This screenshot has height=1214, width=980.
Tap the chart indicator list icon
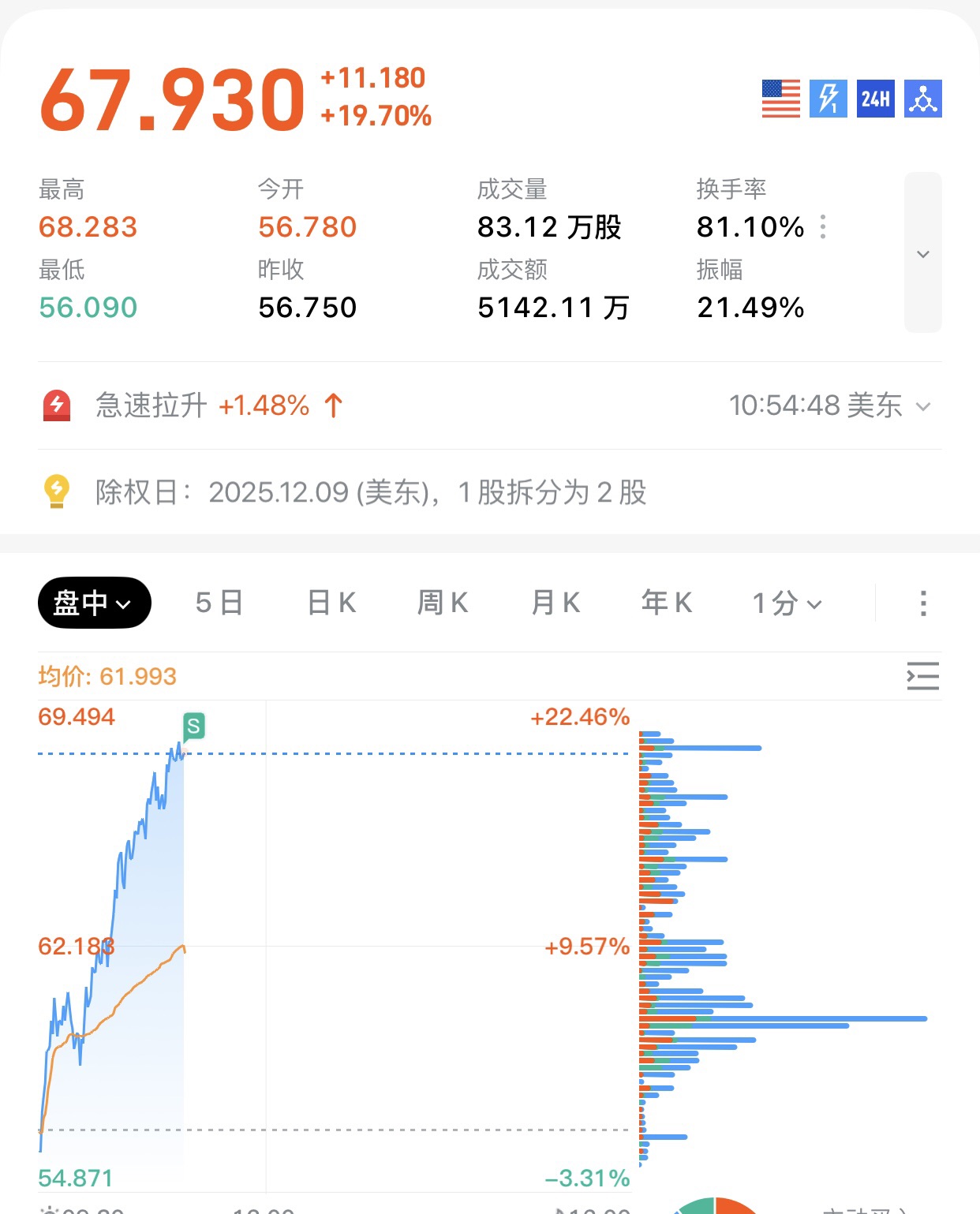[x=922, y=676]
